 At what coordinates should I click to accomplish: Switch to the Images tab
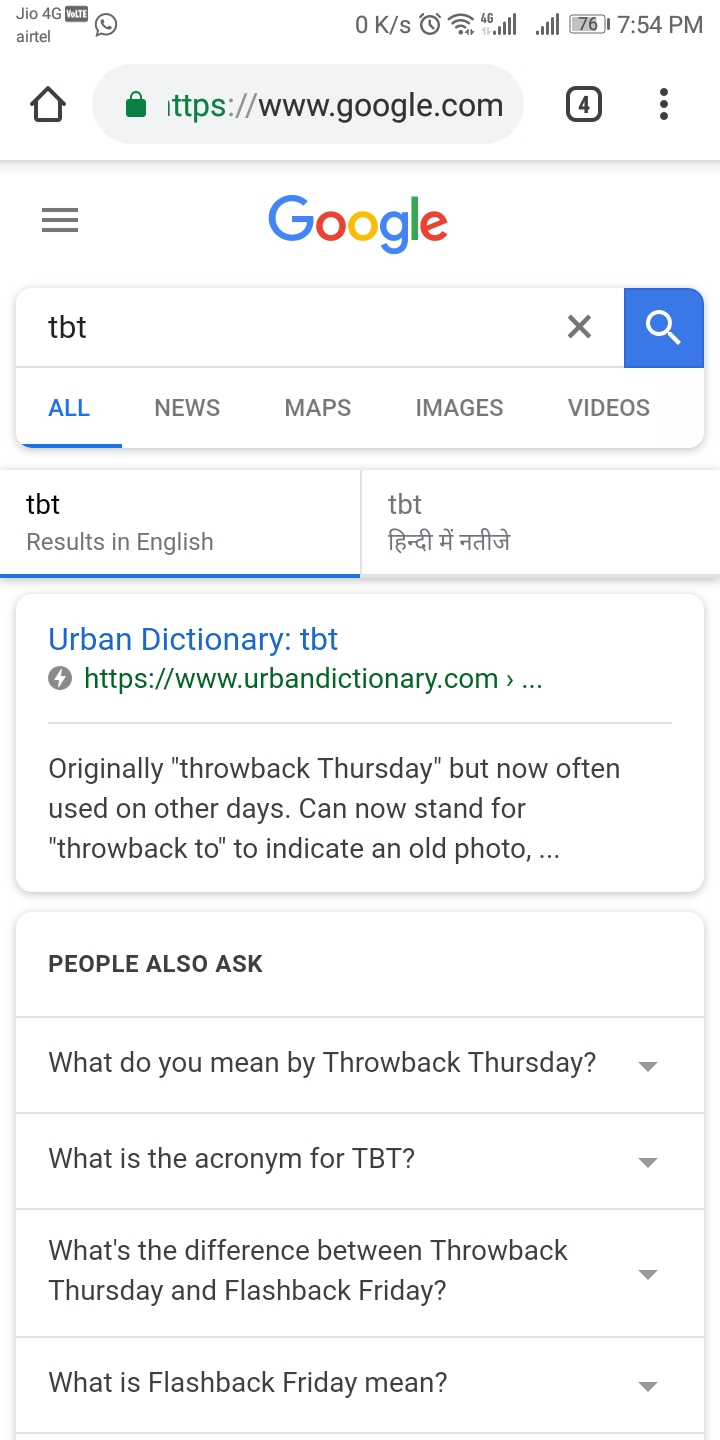(459, 408)
